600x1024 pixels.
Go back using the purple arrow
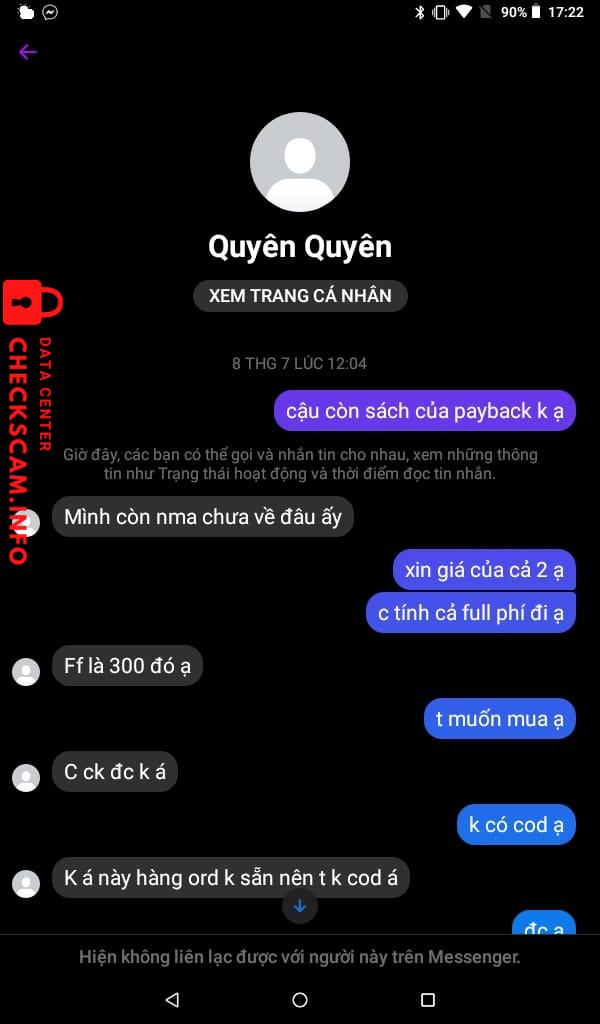click(28, 52)
